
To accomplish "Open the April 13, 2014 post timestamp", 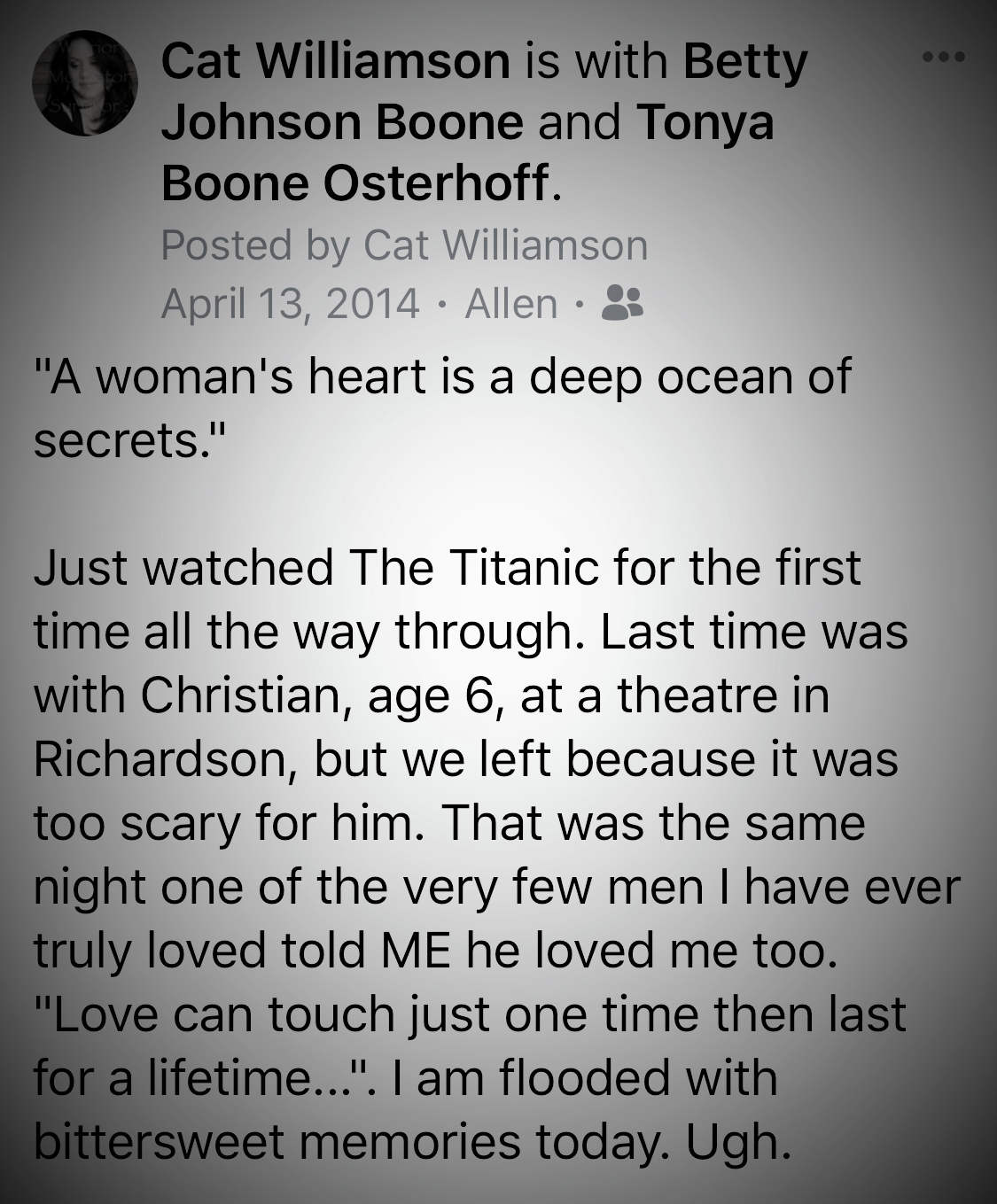I will (290, 304).
